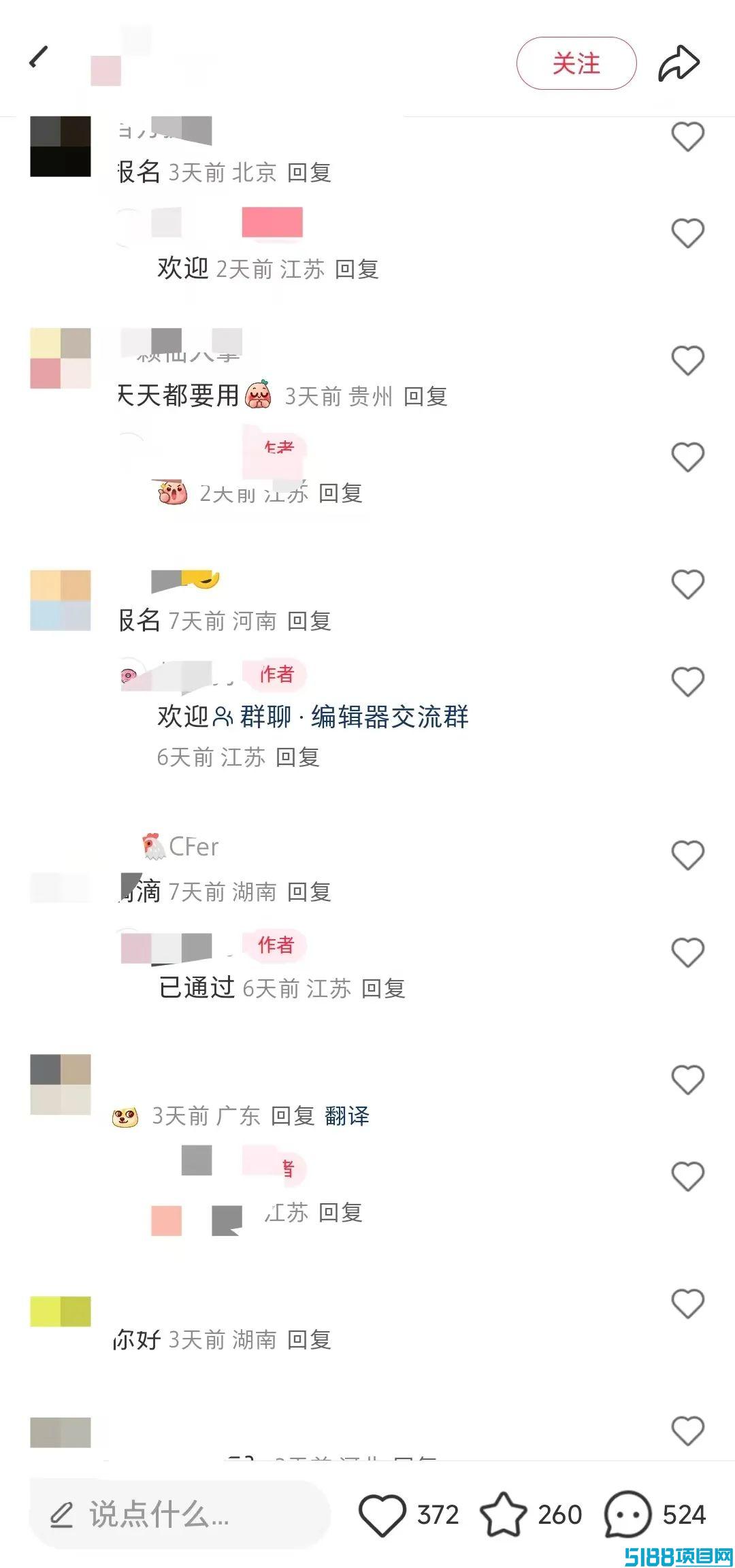
Task: Bookmark the post via the star icon
Action: pos(504,1515)
